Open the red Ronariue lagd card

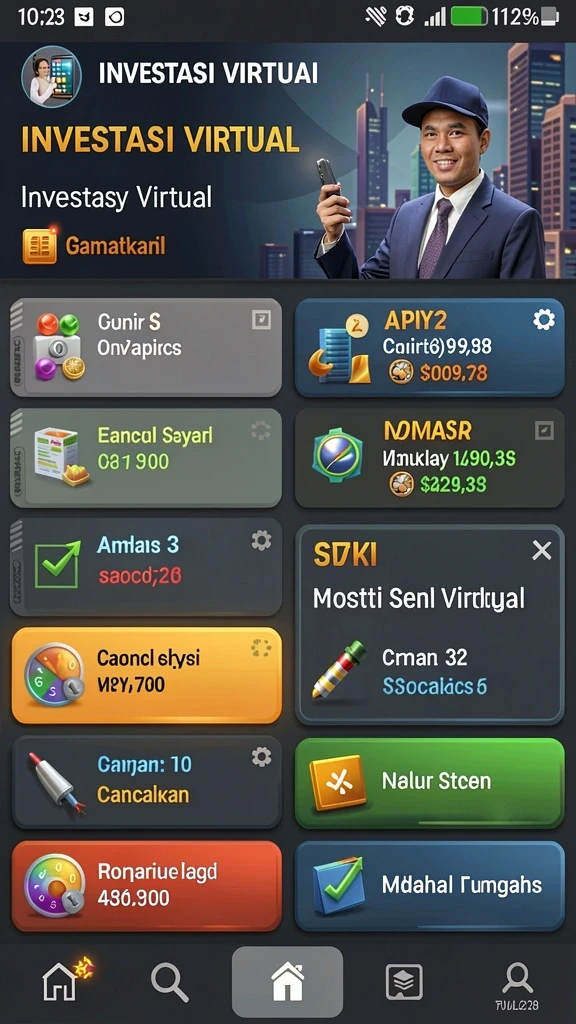coord(146,886)
